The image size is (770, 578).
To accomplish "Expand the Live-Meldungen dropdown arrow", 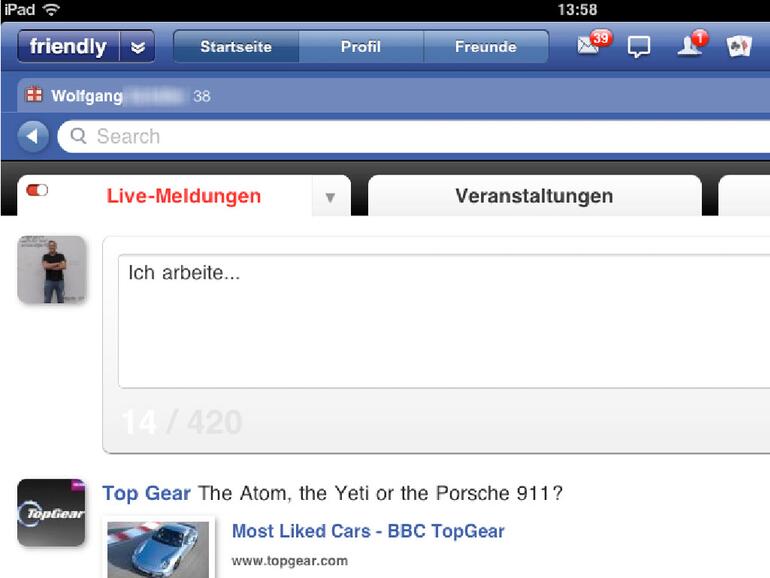I will (x=330, y=198).
